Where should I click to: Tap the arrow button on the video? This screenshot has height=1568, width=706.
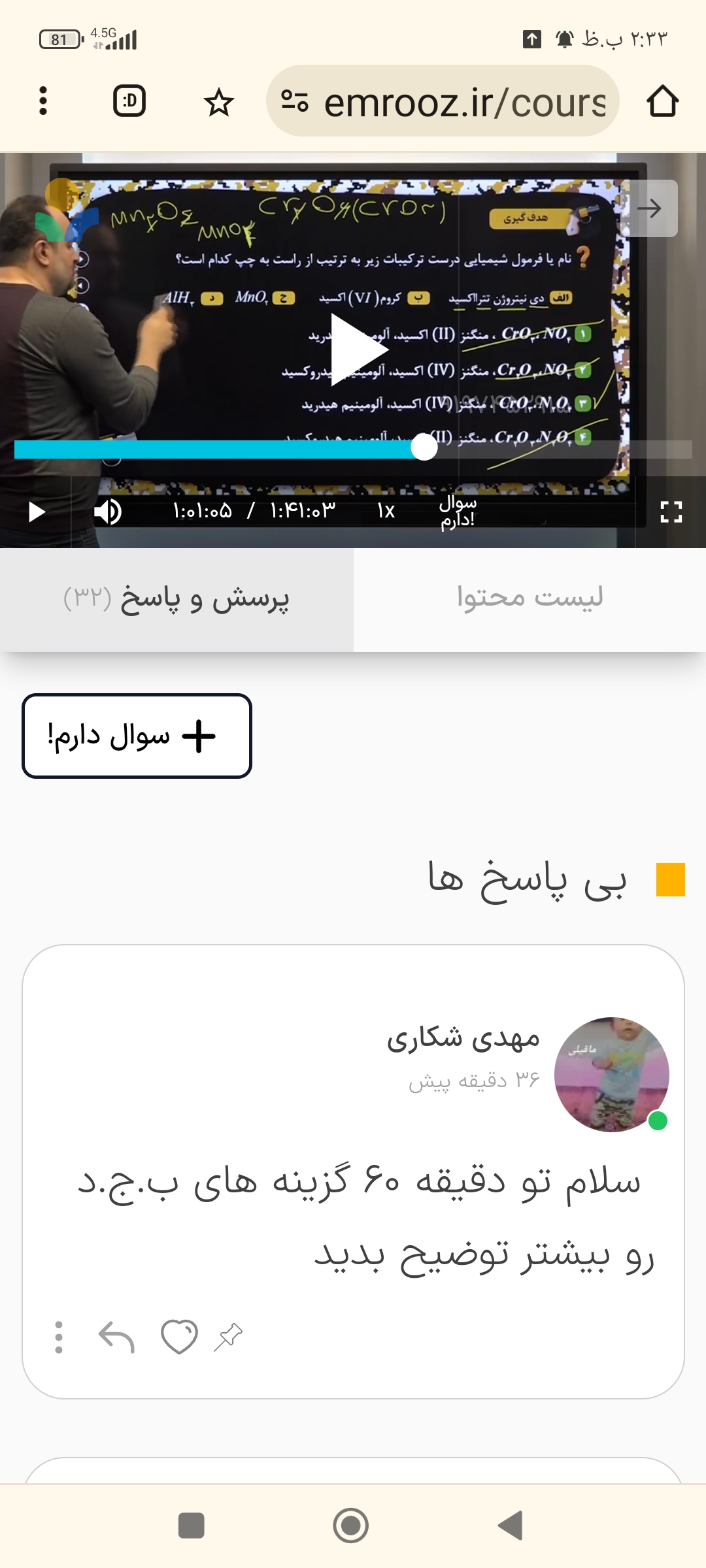[649, 208]
